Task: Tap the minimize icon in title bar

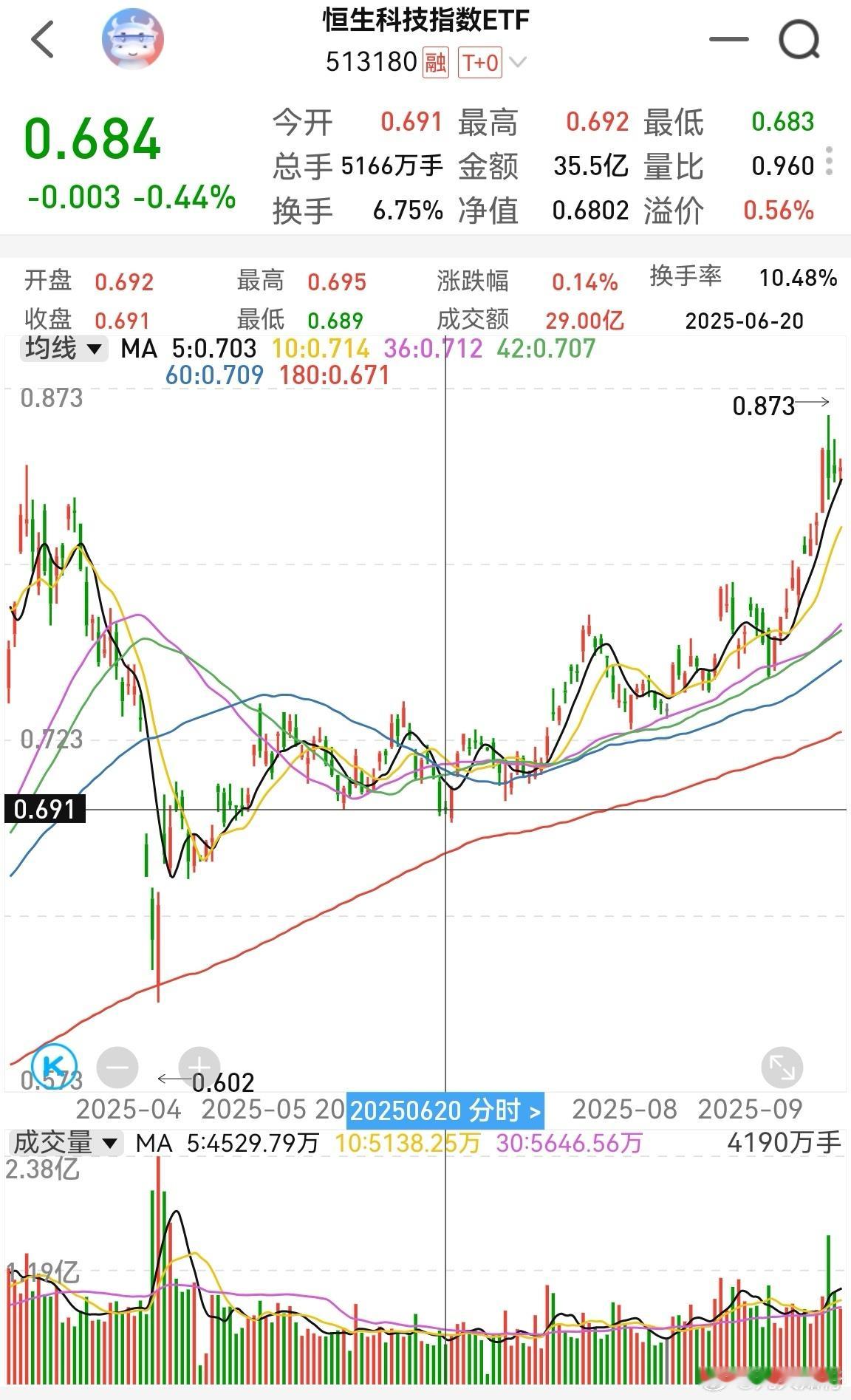Action: [x=727, y=38]
